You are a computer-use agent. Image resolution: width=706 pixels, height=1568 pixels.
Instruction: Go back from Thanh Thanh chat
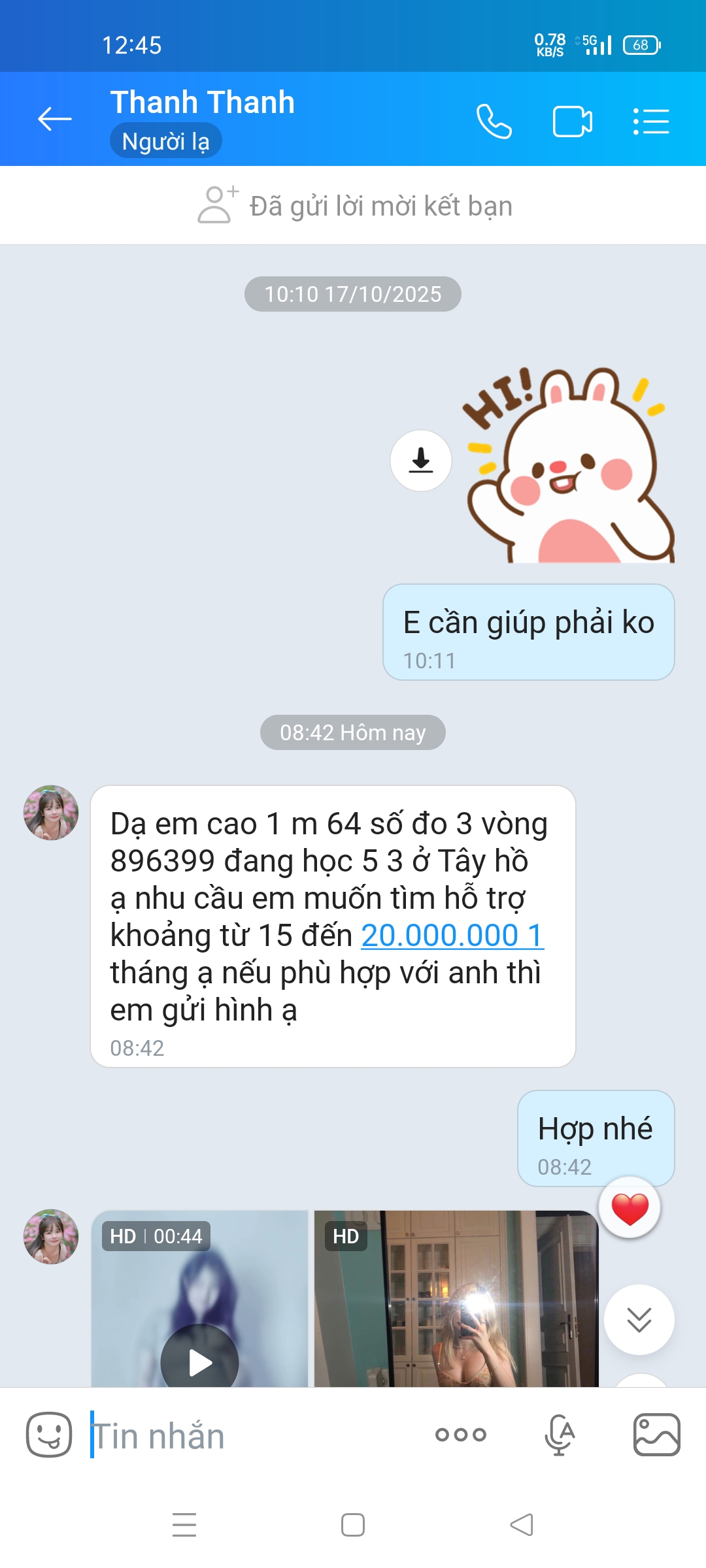(x=55, y=120)
